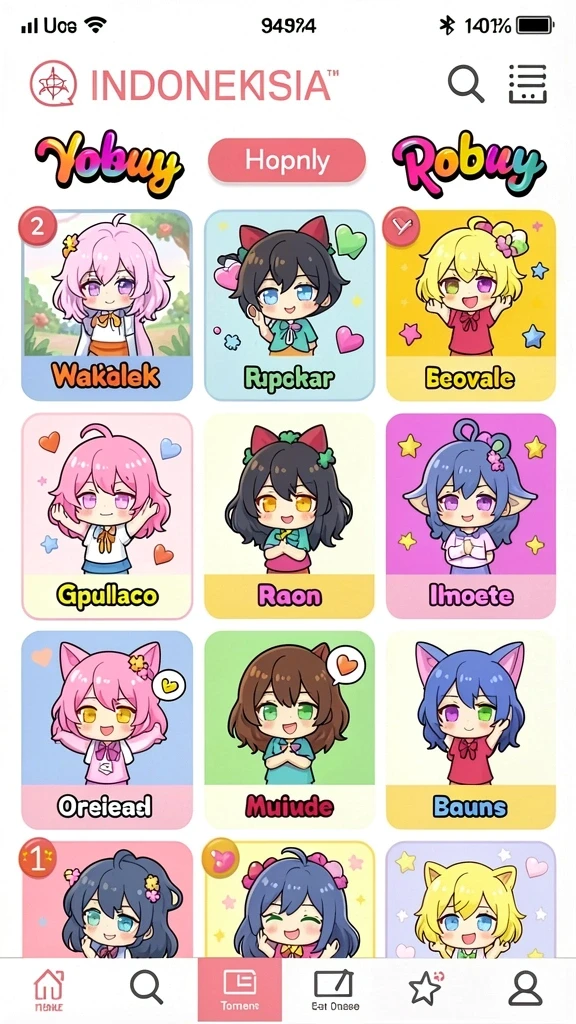Tap the Hopnly pill button
The width and height of the screenshot is (576, 1024).
(287, 161)
